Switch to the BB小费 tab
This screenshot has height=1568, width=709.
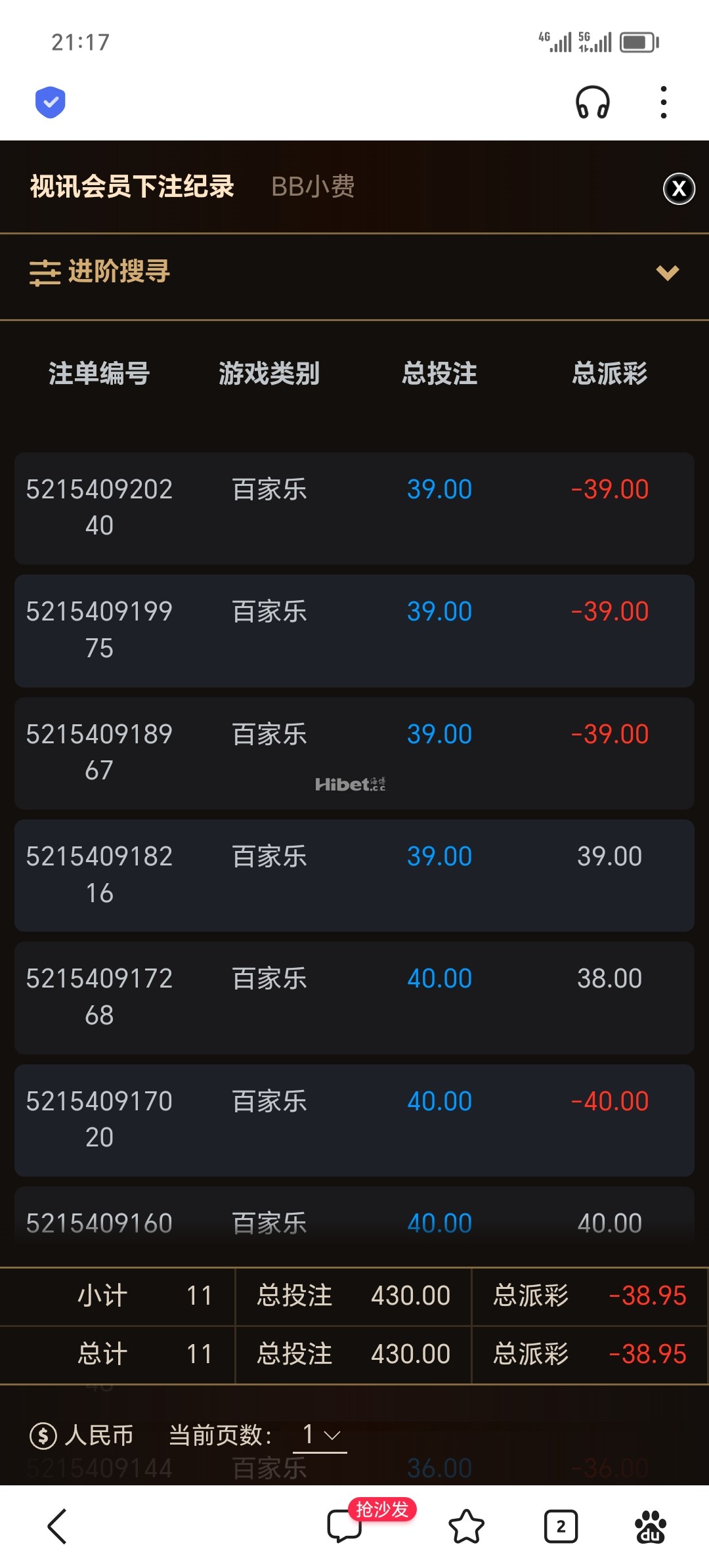(x=313, y=186)
